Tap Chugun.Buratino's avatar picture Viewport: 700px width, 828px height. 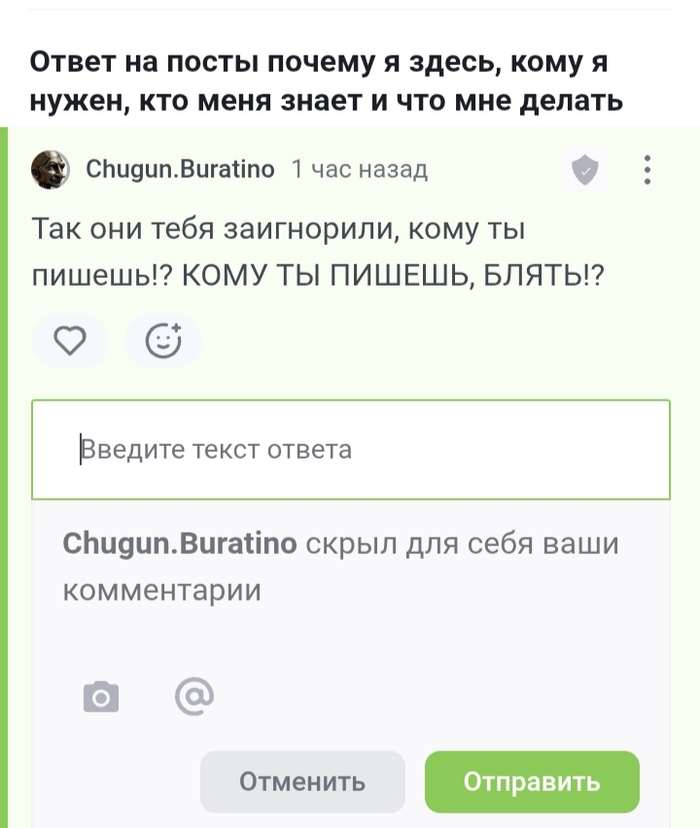[51, 170]
